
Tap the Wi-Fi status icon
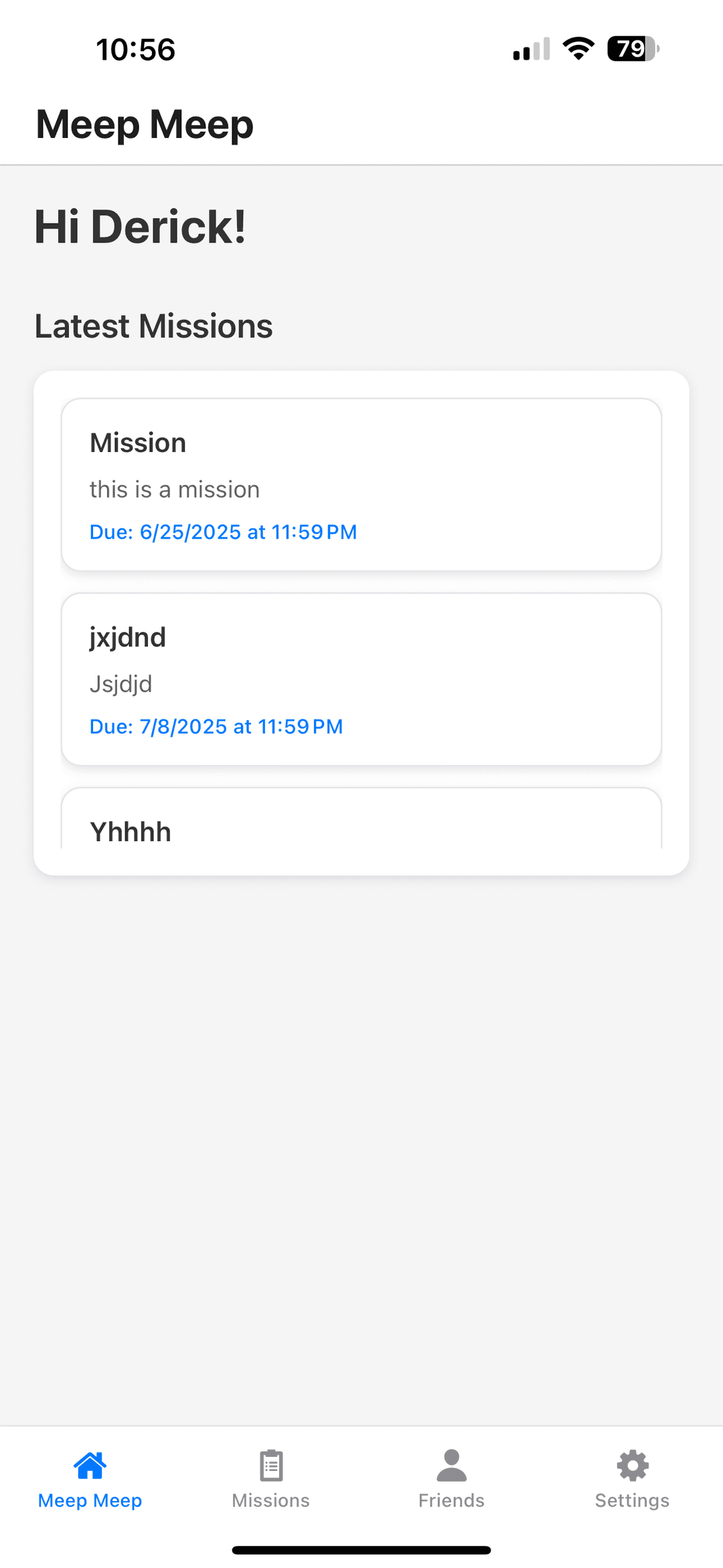577,48
